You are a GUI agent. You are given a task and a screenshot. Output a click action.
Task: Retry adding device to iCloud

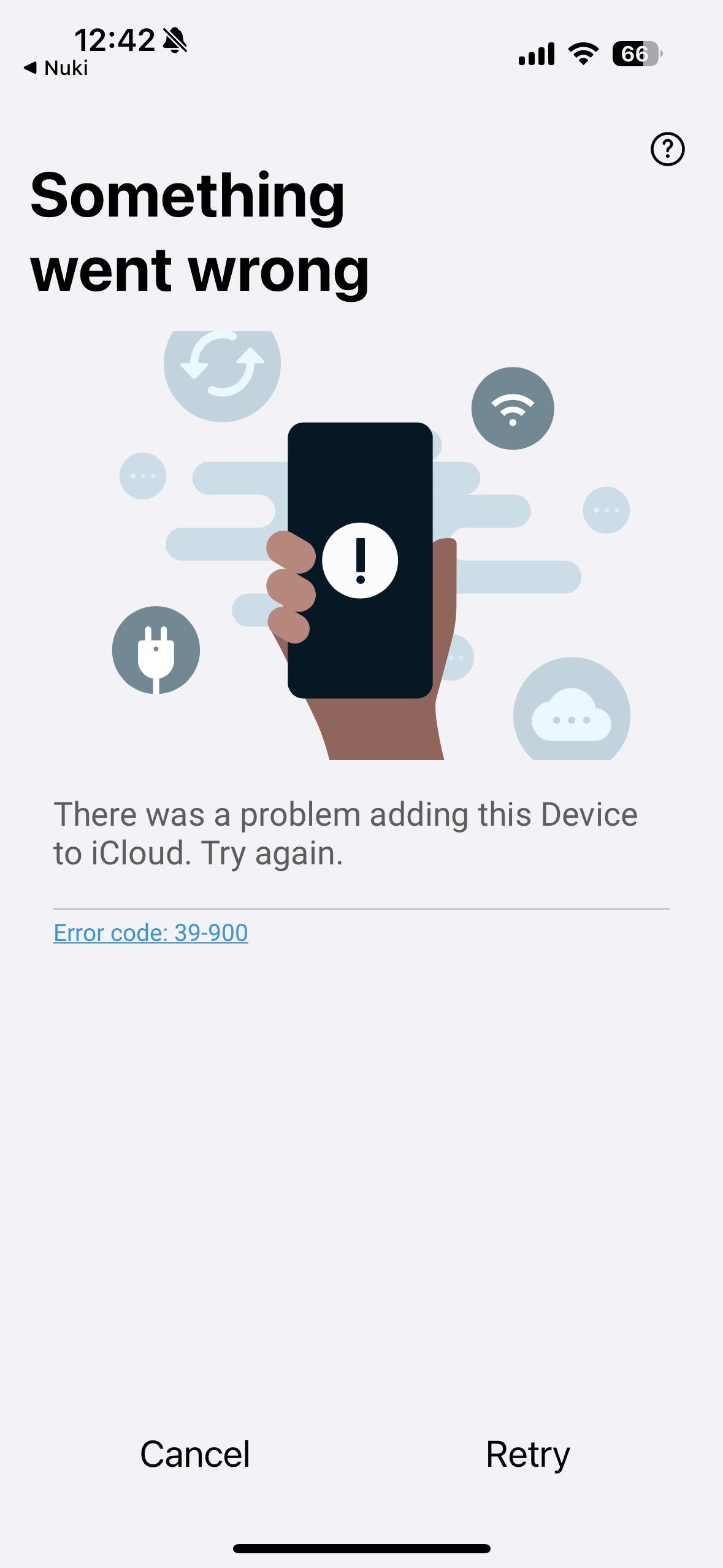pos(528,1455)
